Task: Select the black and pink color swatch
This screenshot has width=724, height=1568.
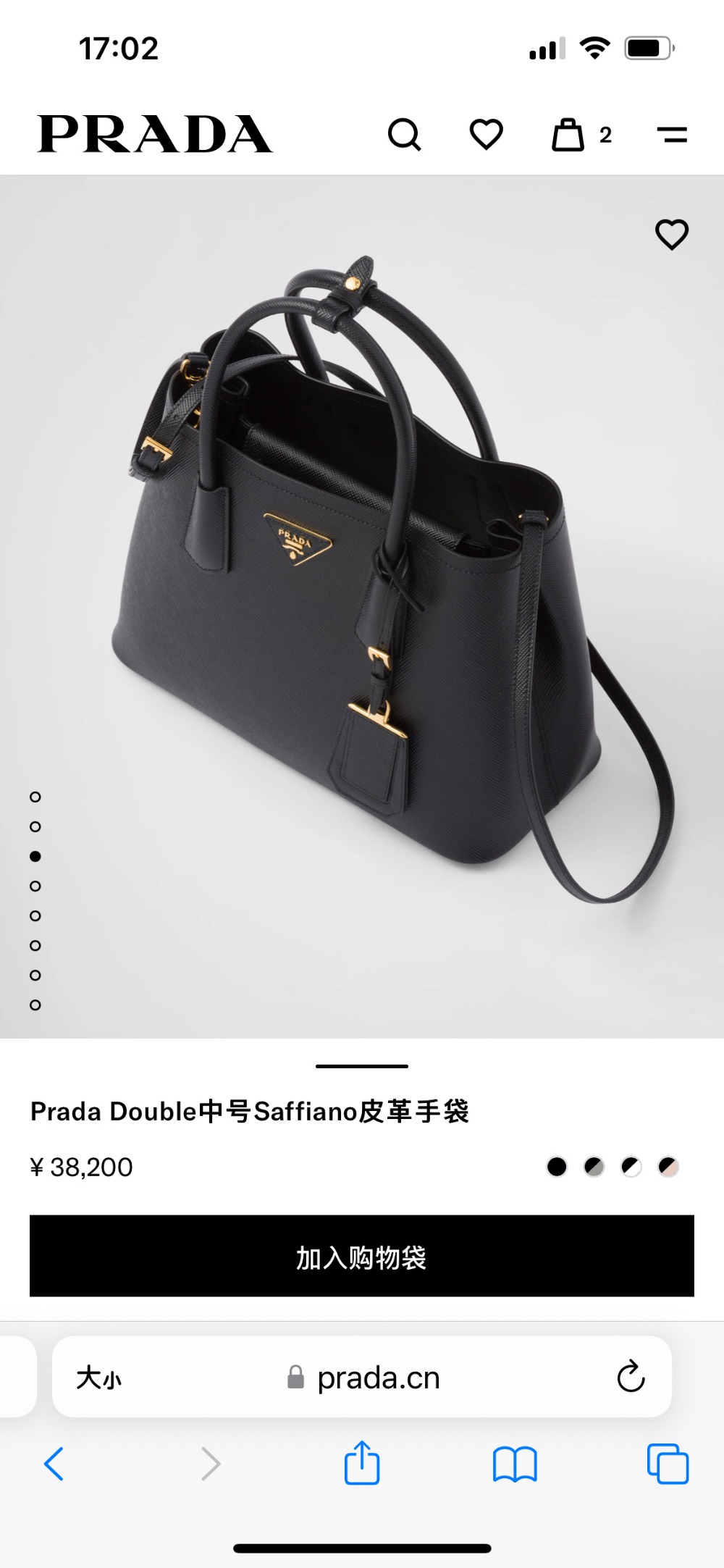Action: pos(668,1167)
